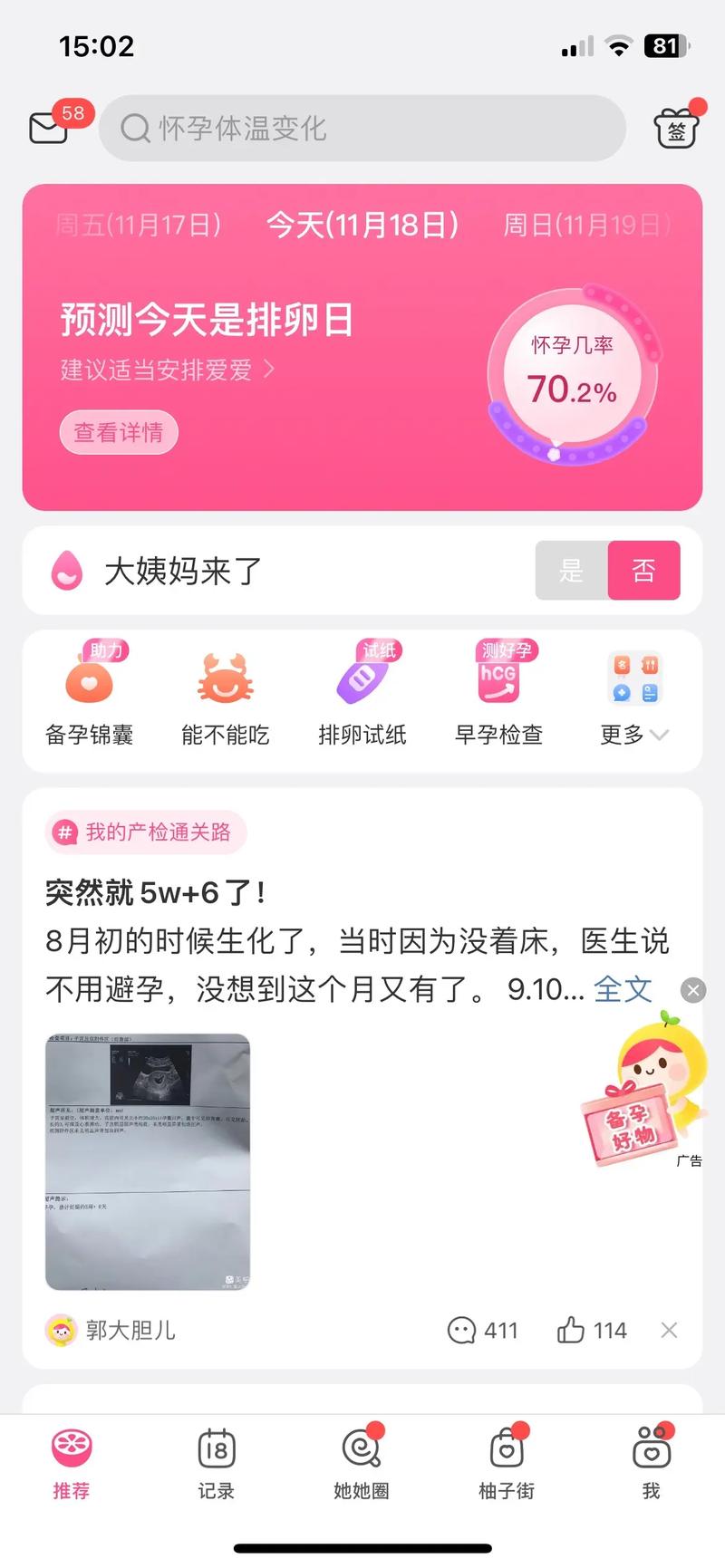Tap the like icon showing 114
Viewport: 725px width, 1568px height.
[x=572, y=1330]
